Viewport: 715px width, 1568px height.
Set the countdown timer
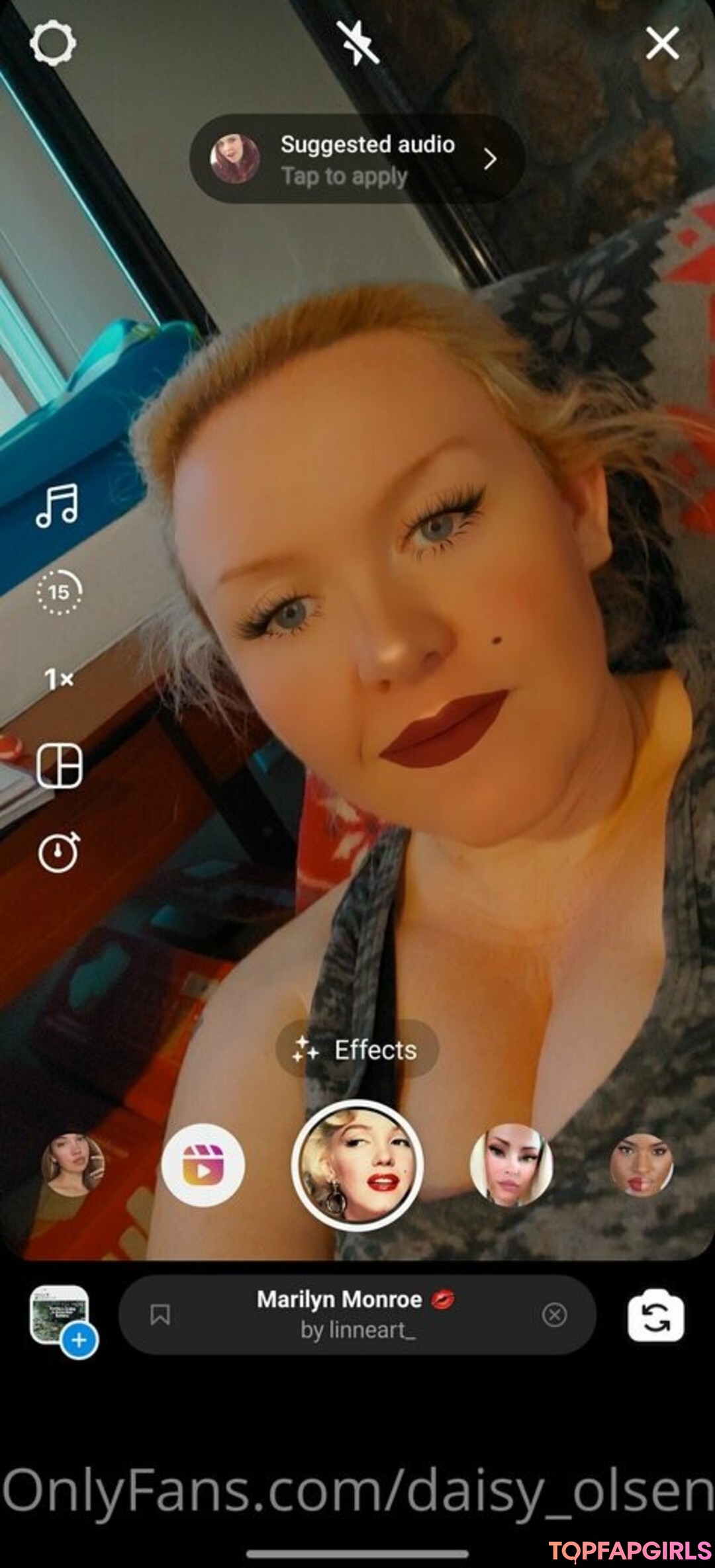click(59, 853)
